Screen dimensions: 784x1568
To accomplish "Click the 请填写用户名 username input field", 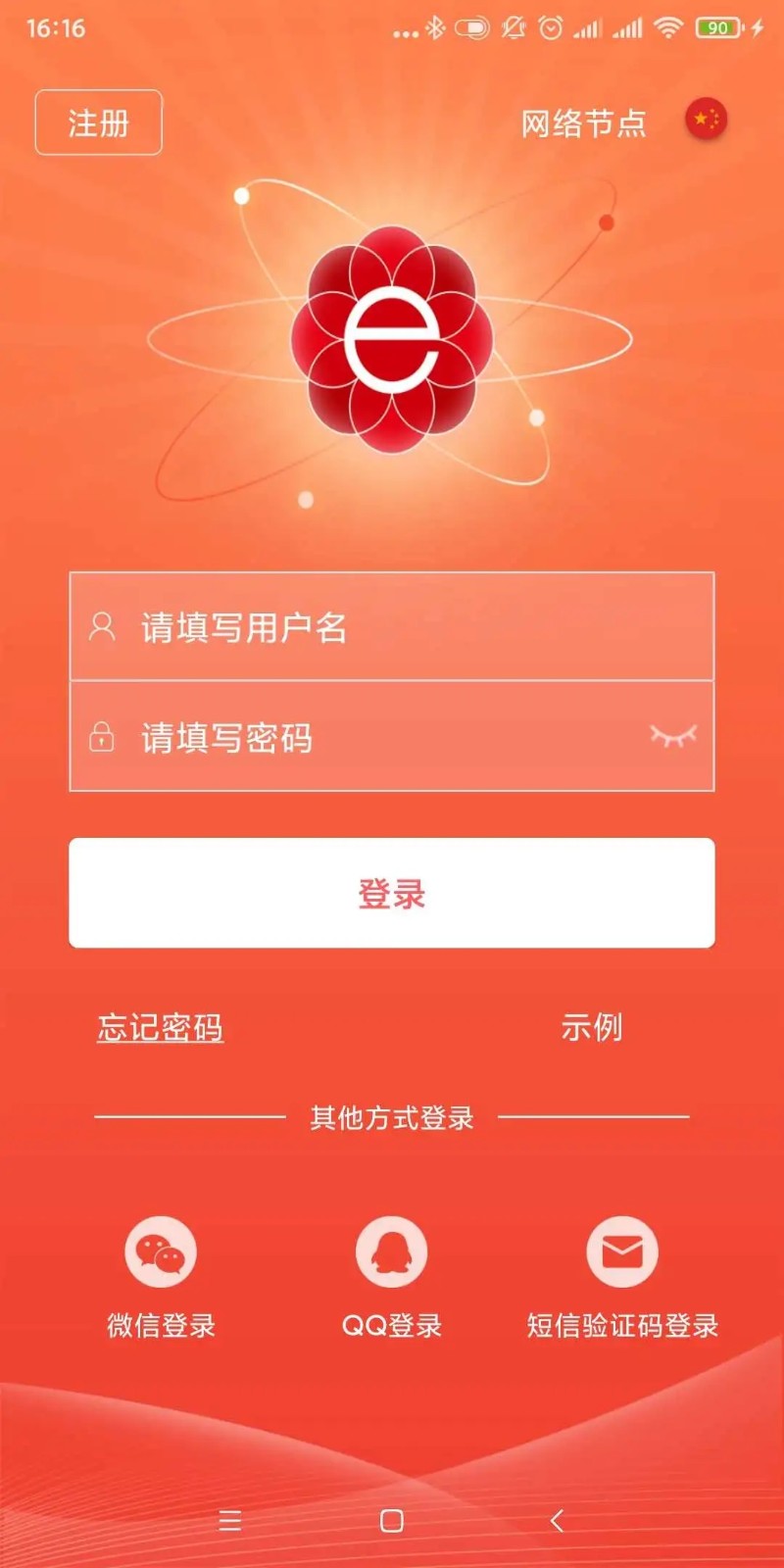I will click(x=392, y=628).
